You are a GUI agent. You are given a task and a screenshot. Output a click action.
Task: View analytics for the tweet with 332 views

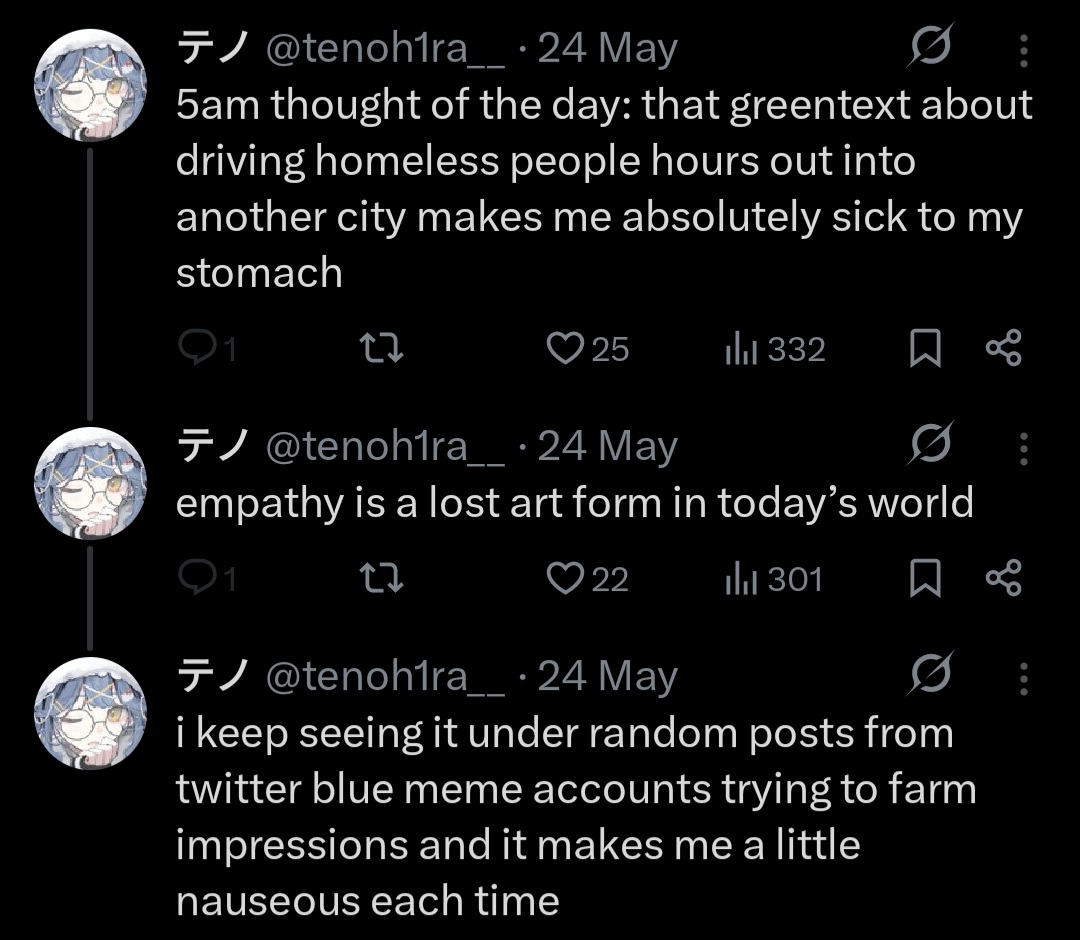(x=740, y=349)
